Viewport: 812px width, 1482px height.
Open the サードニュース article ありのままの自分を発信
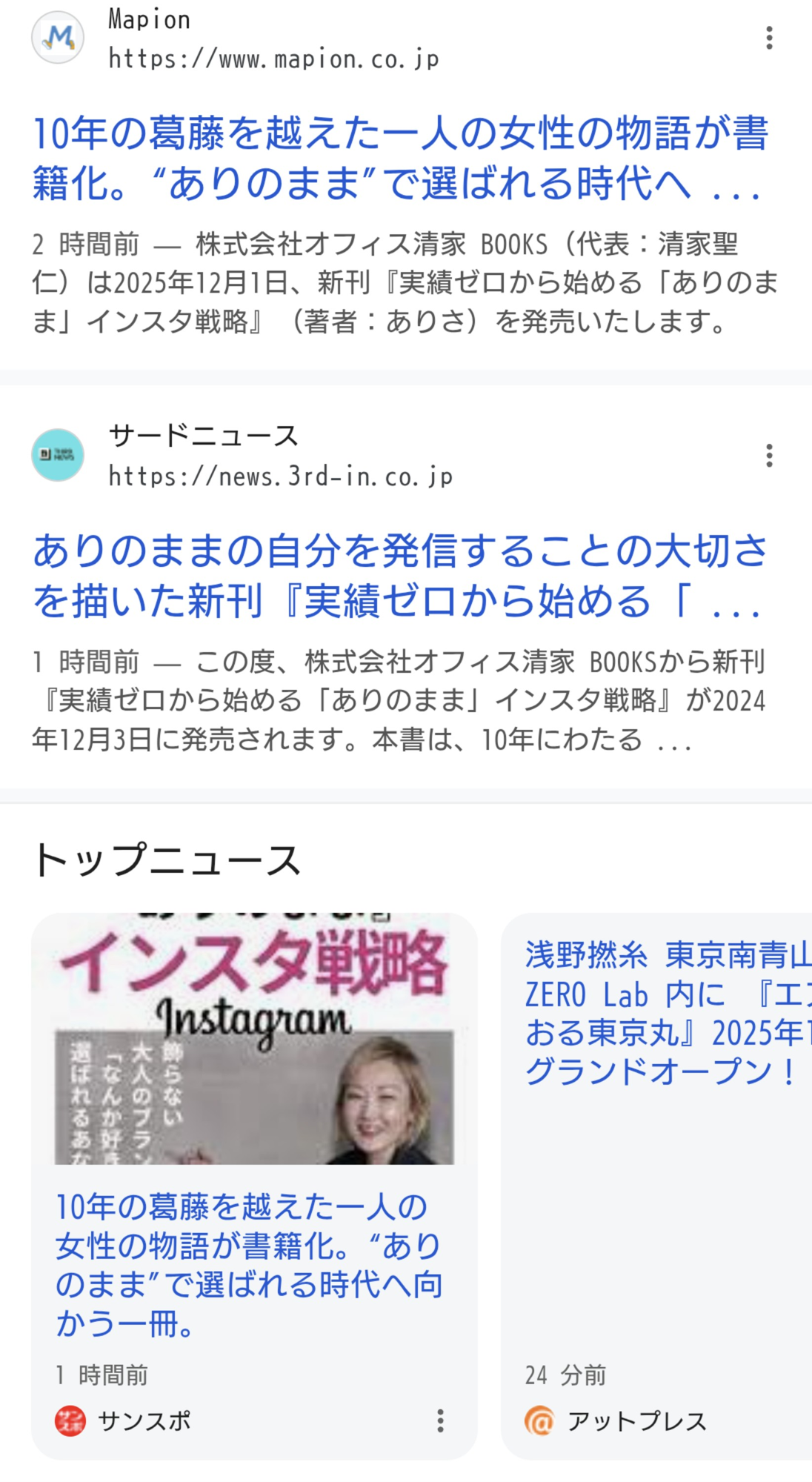click(x=399, y=575)
